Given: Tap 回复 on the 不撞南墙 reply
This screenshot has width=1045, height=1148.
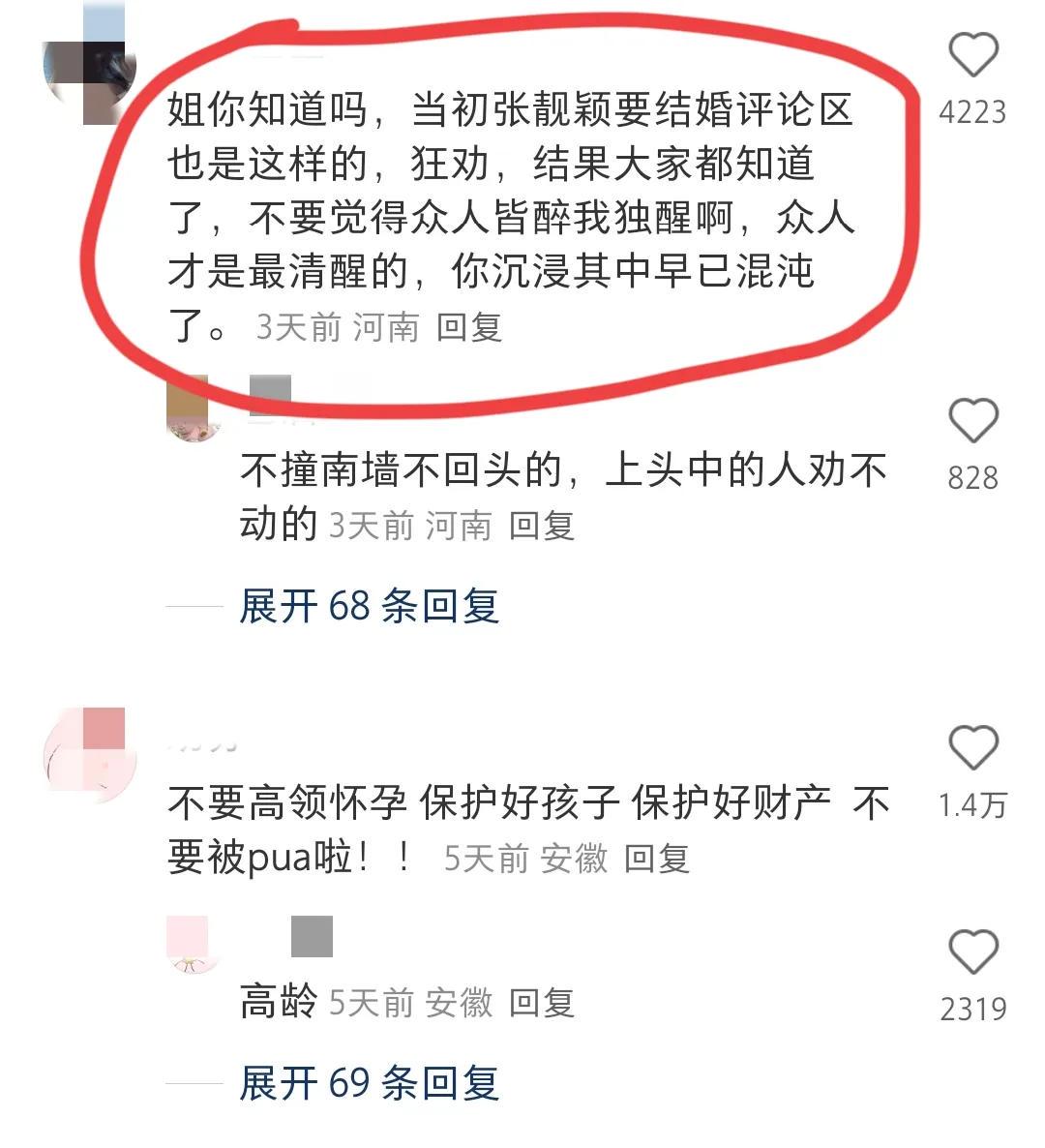Looking at the screenshot, I should pos(542,526).
